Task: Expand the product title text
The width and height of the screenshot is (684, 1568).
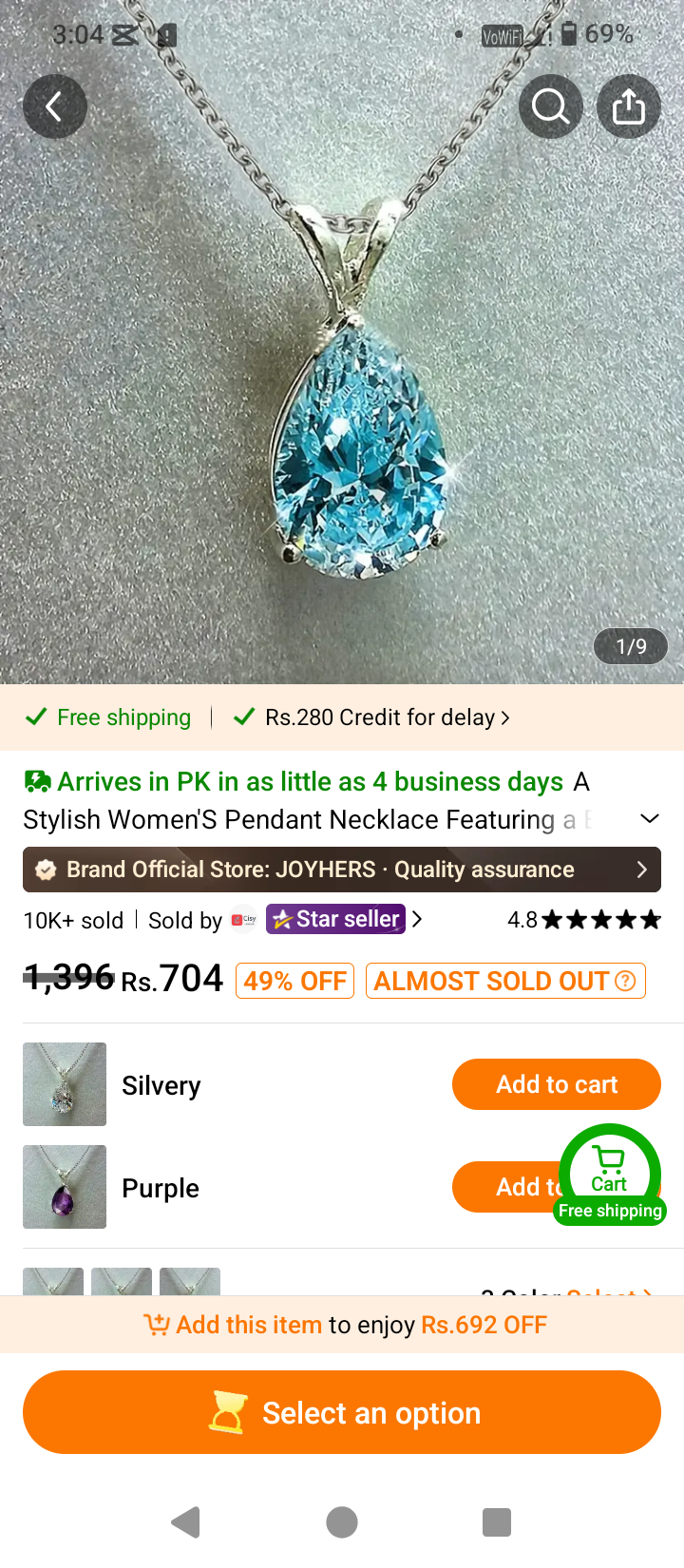Action: [650, 819]
